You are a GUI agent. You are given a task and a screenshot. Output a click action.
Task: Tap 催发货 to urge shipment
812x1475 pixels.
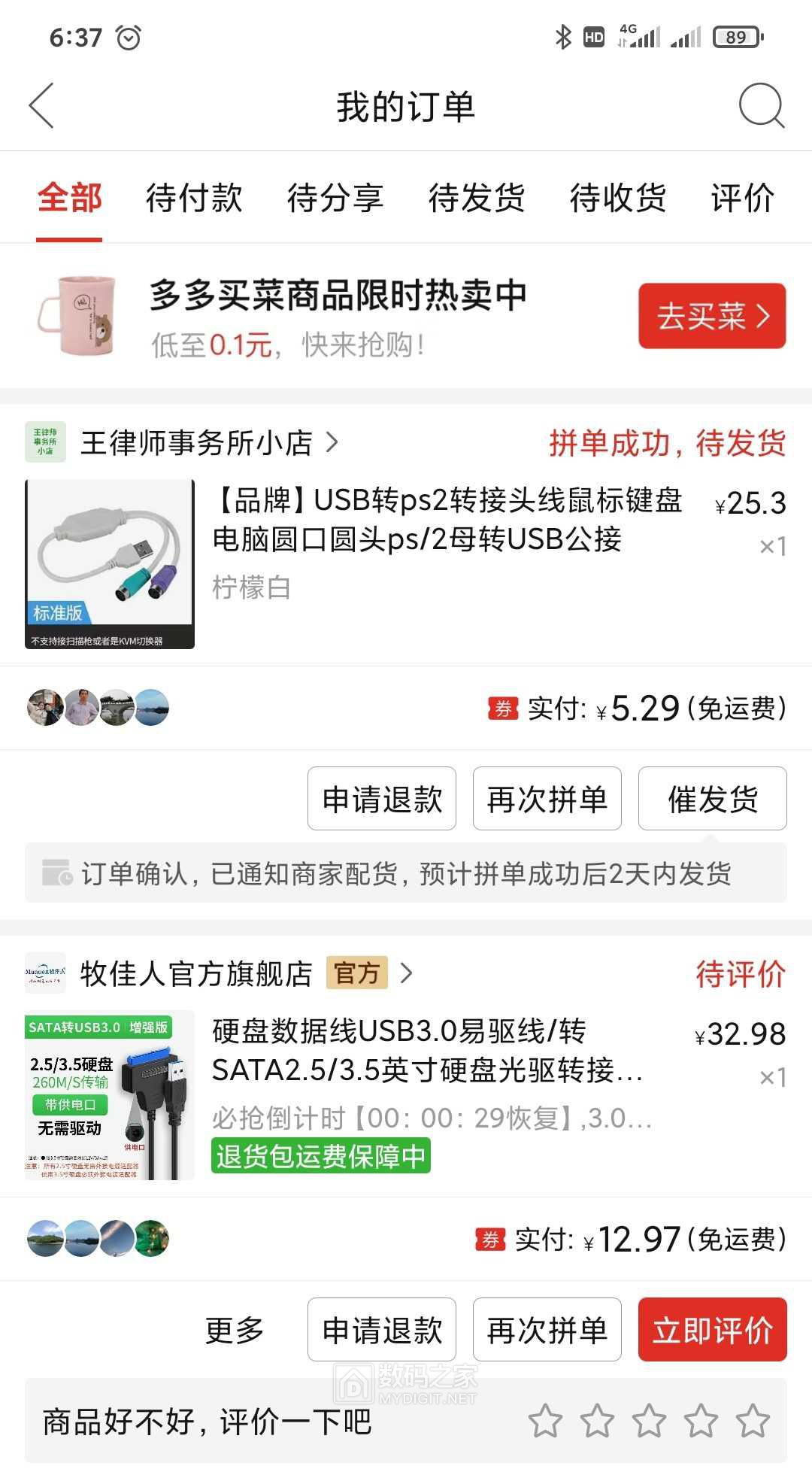click(x=712, y=799)
